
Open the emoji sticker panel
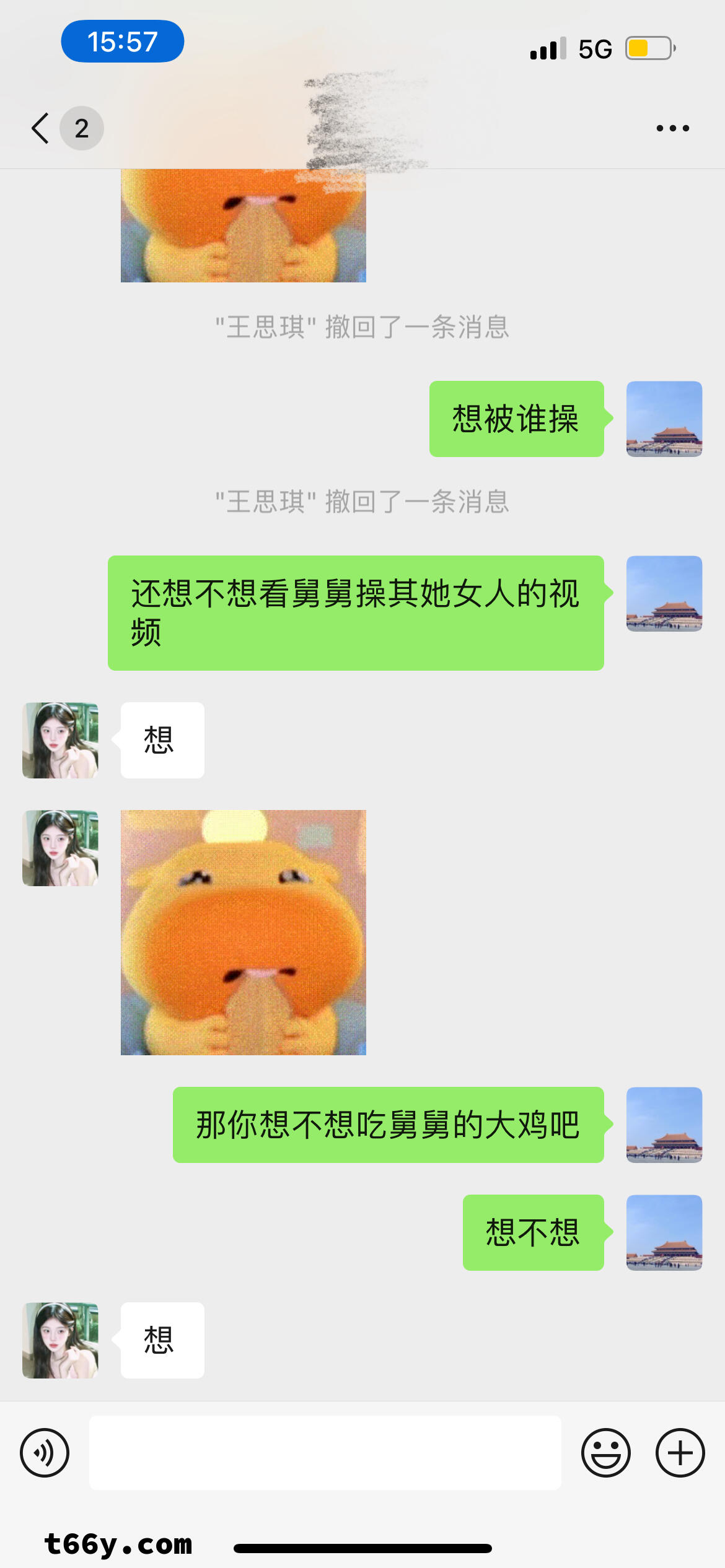point(605,1453)
